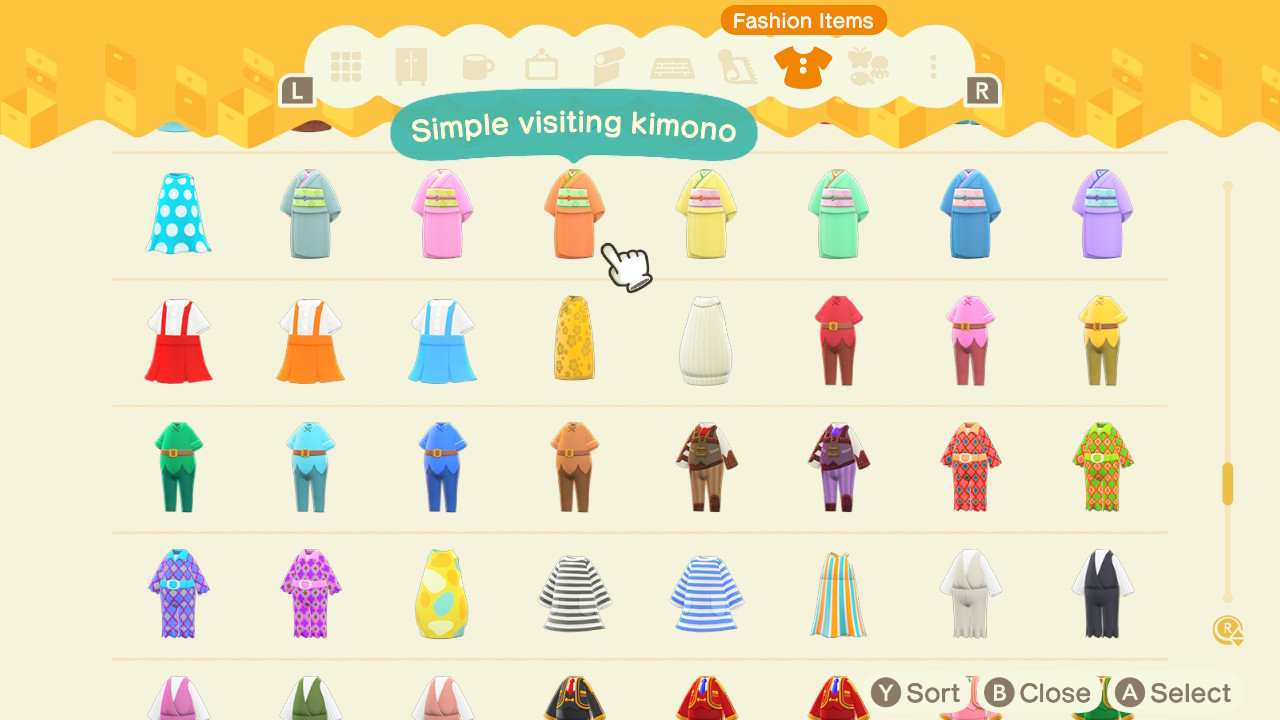1280x720 pixels.
Task: Switch to the wardrobe furniture tab
Action: pyautogui.click(x=411, y=67)
